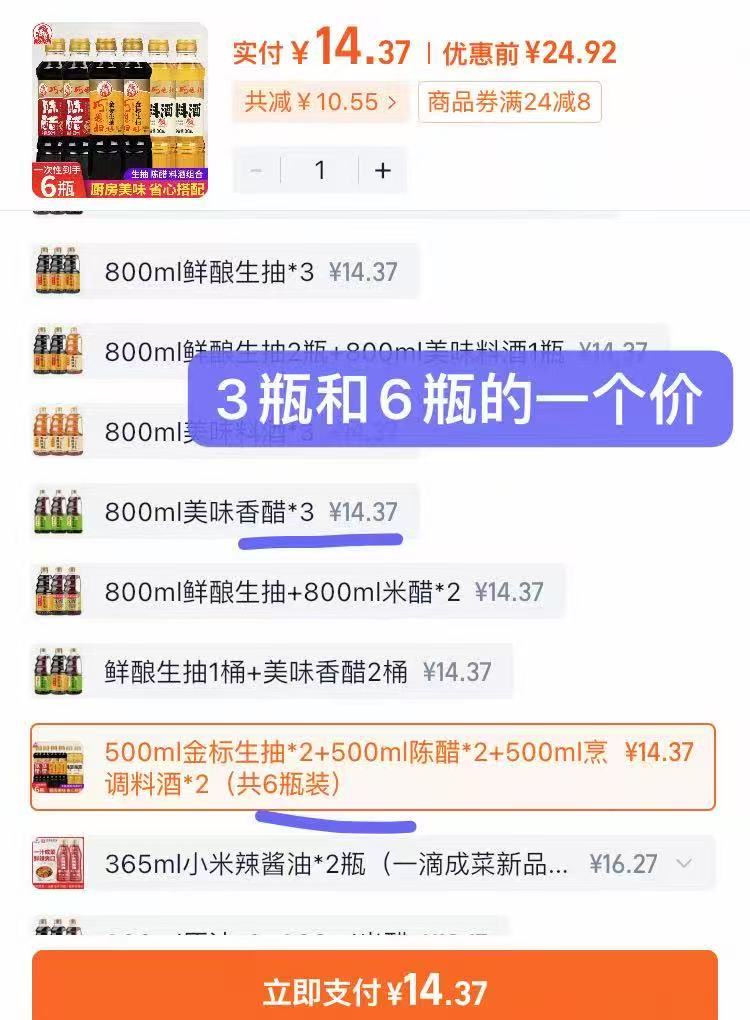Tap the 商品券满24减8 coupon tag
The width and height of the screenshot is (750, 1020).
pyautogui.click(x=510, y=103)
